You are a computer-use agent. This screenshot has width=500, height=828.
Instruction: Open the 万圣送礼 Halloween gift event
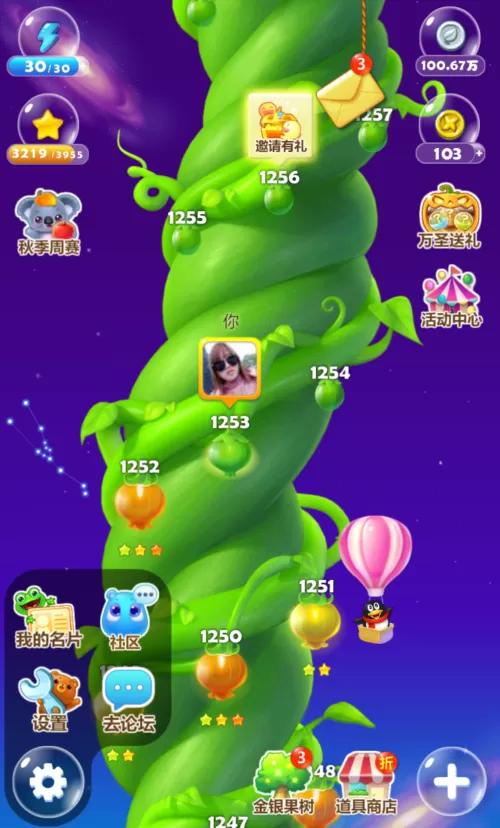[450, 217]
